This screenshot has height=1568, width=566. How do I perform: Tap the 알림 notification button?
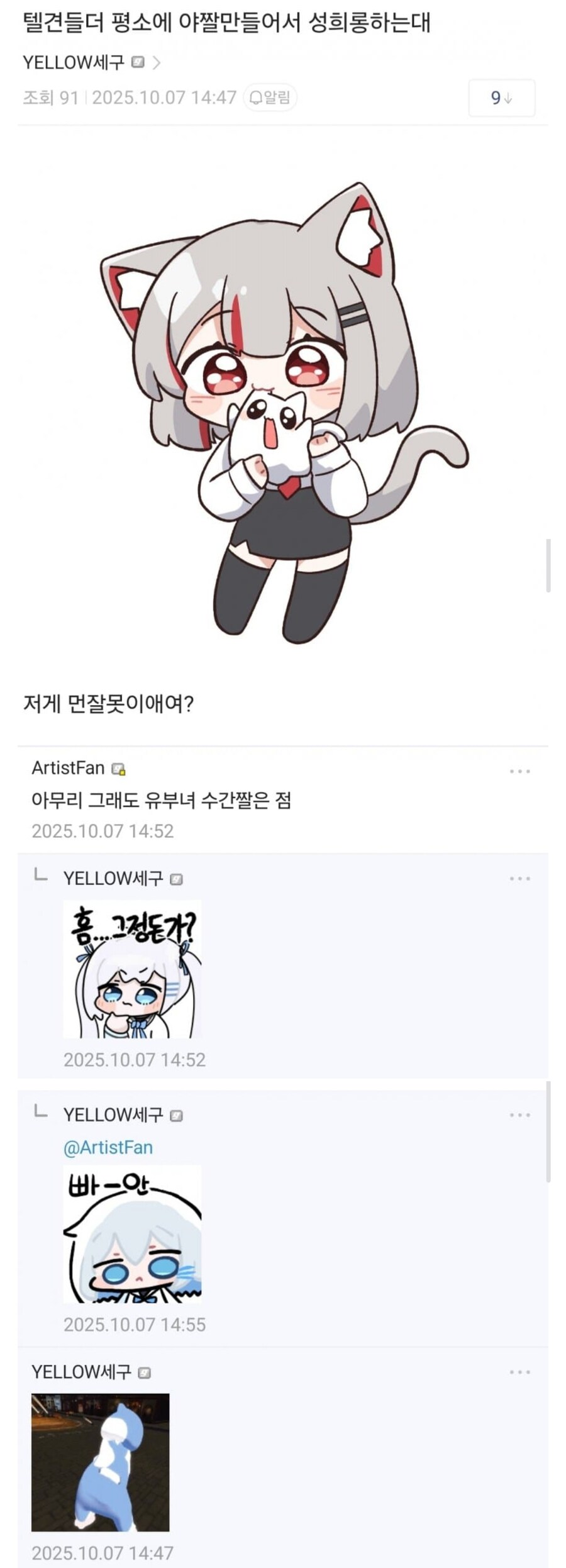coord(270,97)
